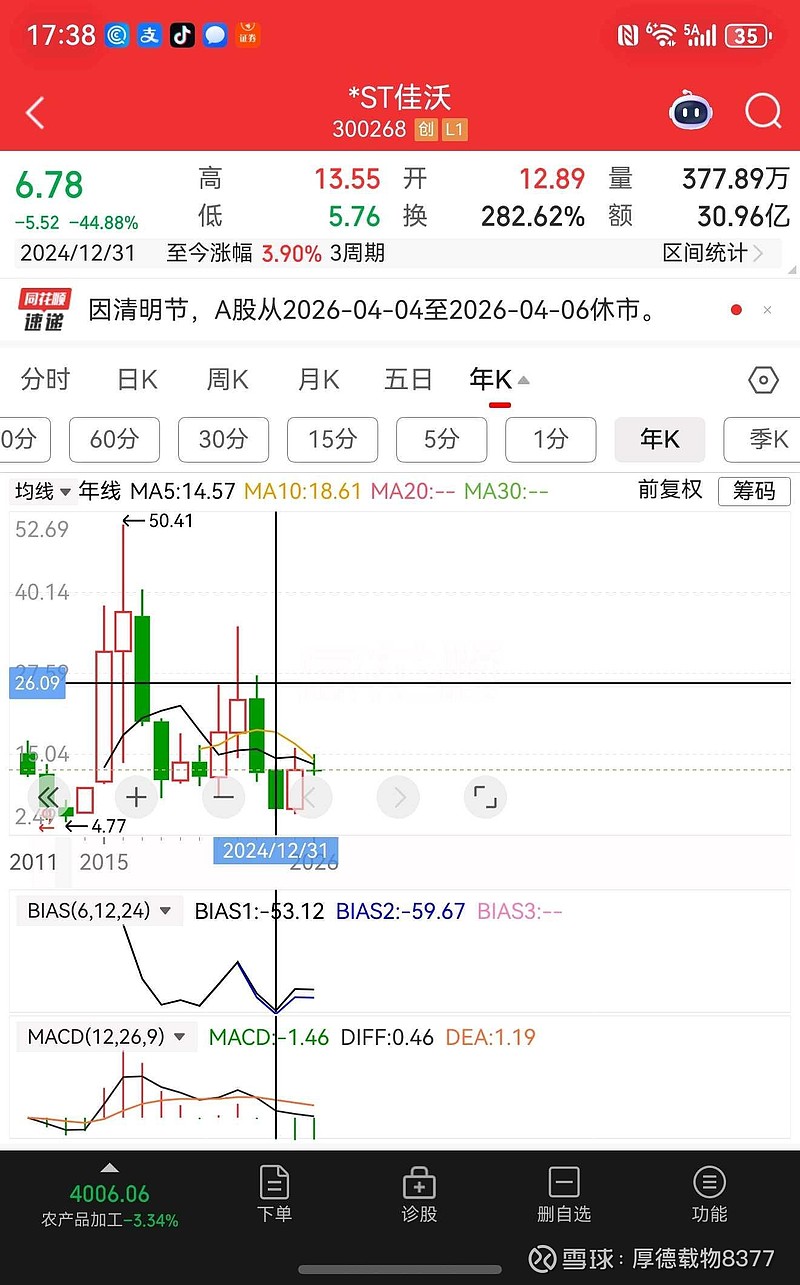Switch to the 日K tab
Viewport: 800px width, 1285px height.
coord(135,380)
